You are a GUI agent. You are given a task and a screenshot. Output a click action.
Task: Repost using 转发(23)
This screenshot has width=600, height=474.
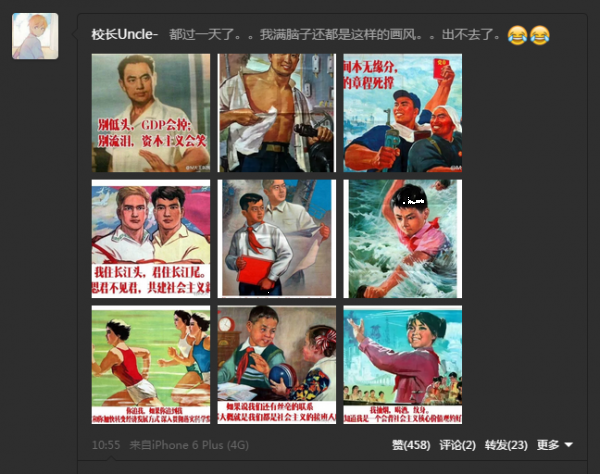click(506, 445)
